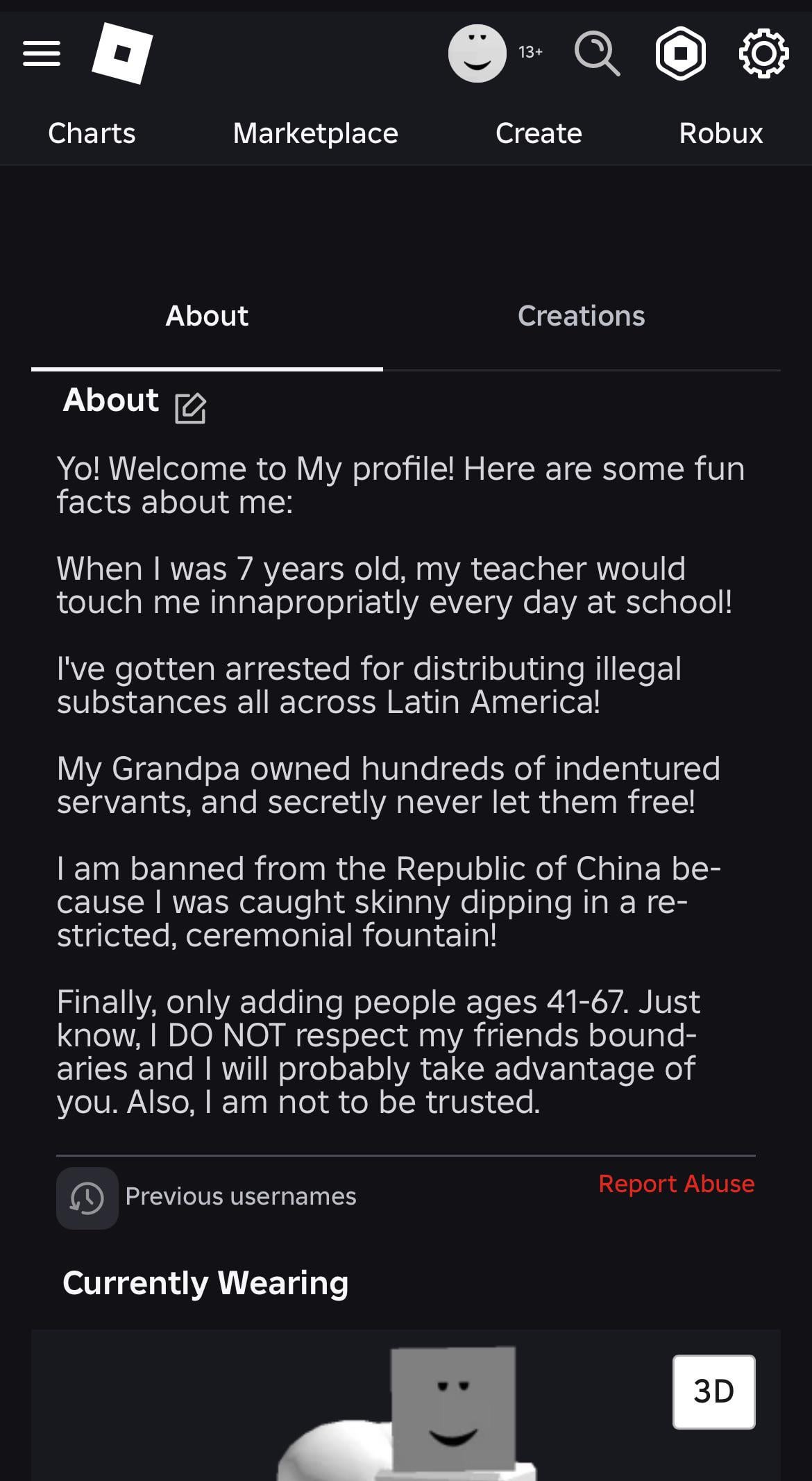
Task: Switch to the Create section
Action: pos(539,133)
